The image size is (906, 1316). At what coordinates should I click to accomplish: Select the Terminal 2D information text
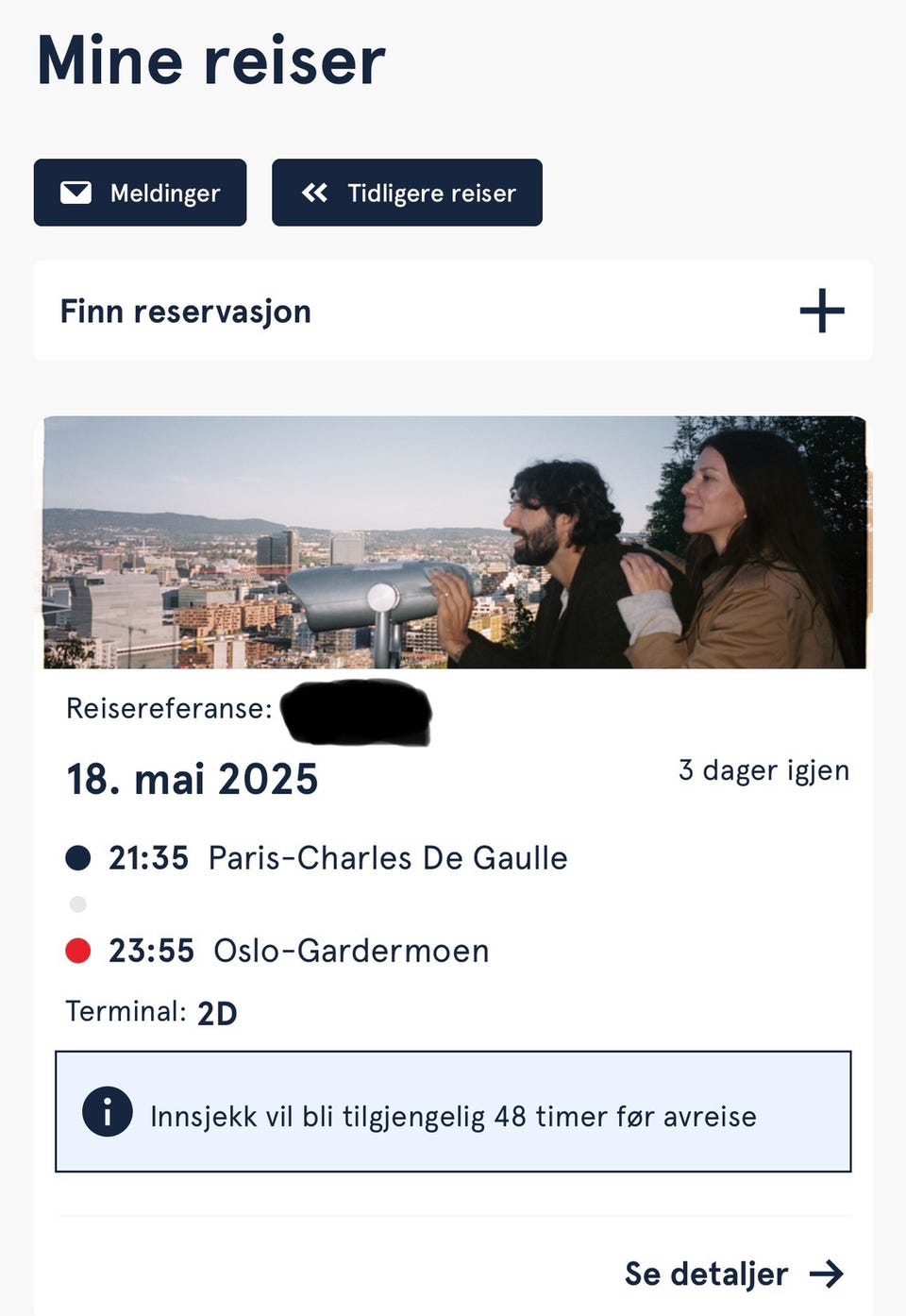[x=150, y=1011]
